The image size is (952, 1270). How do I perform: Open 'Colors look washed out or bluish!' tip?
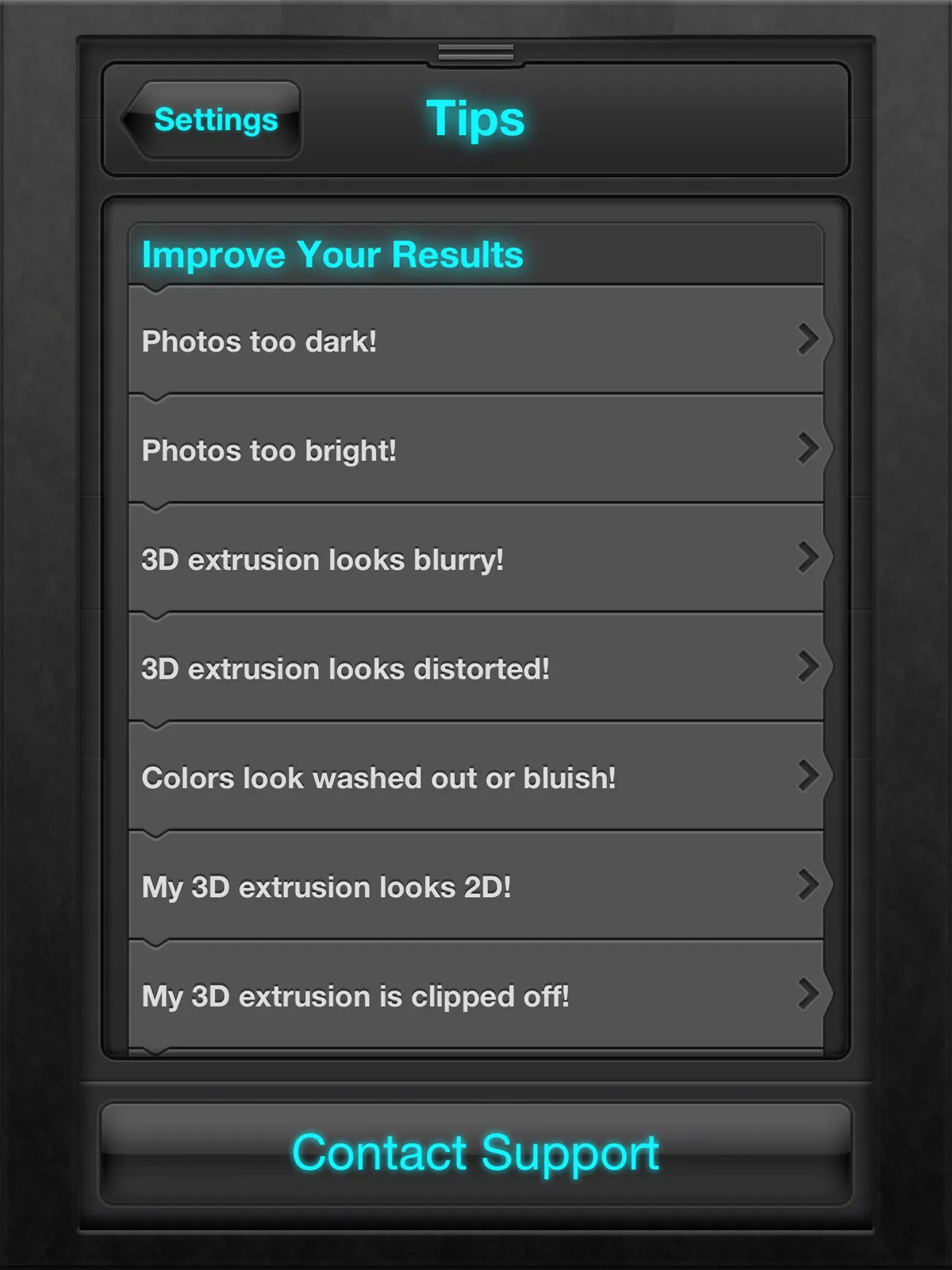[x=476, y=777]
